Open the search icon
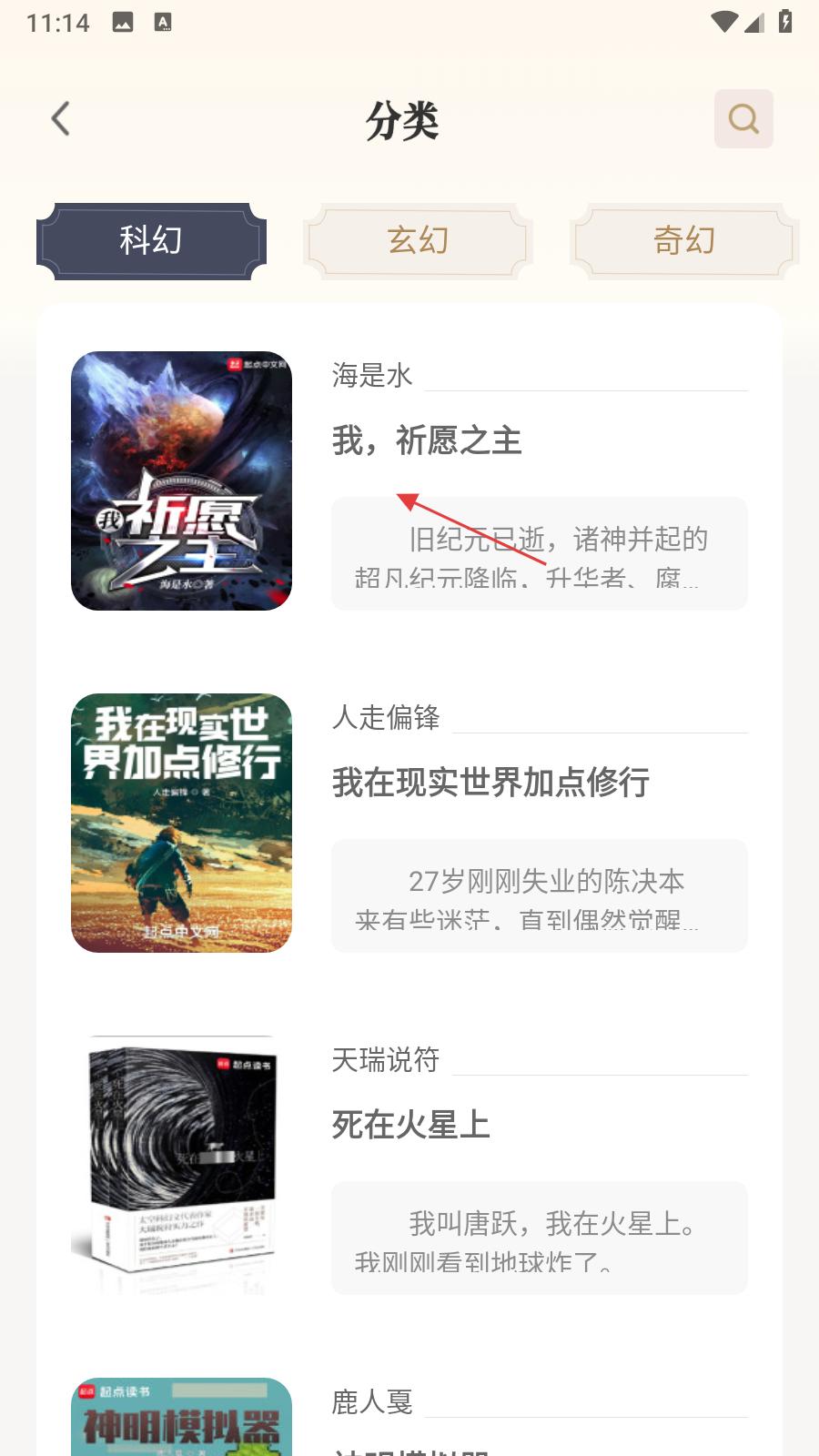This screenshot has height=1456, width=819. click(x=743, y=119)
